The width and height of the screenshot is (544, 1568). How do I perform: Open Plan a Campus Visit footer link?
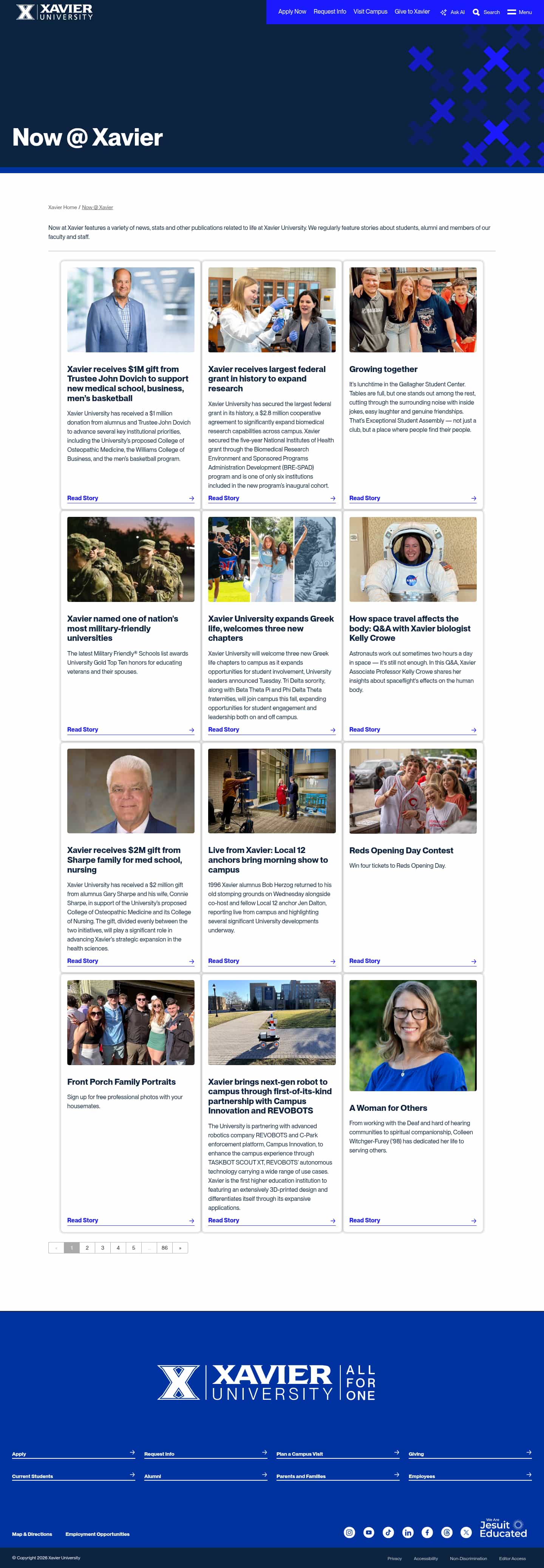click(x=300, y=1453)
